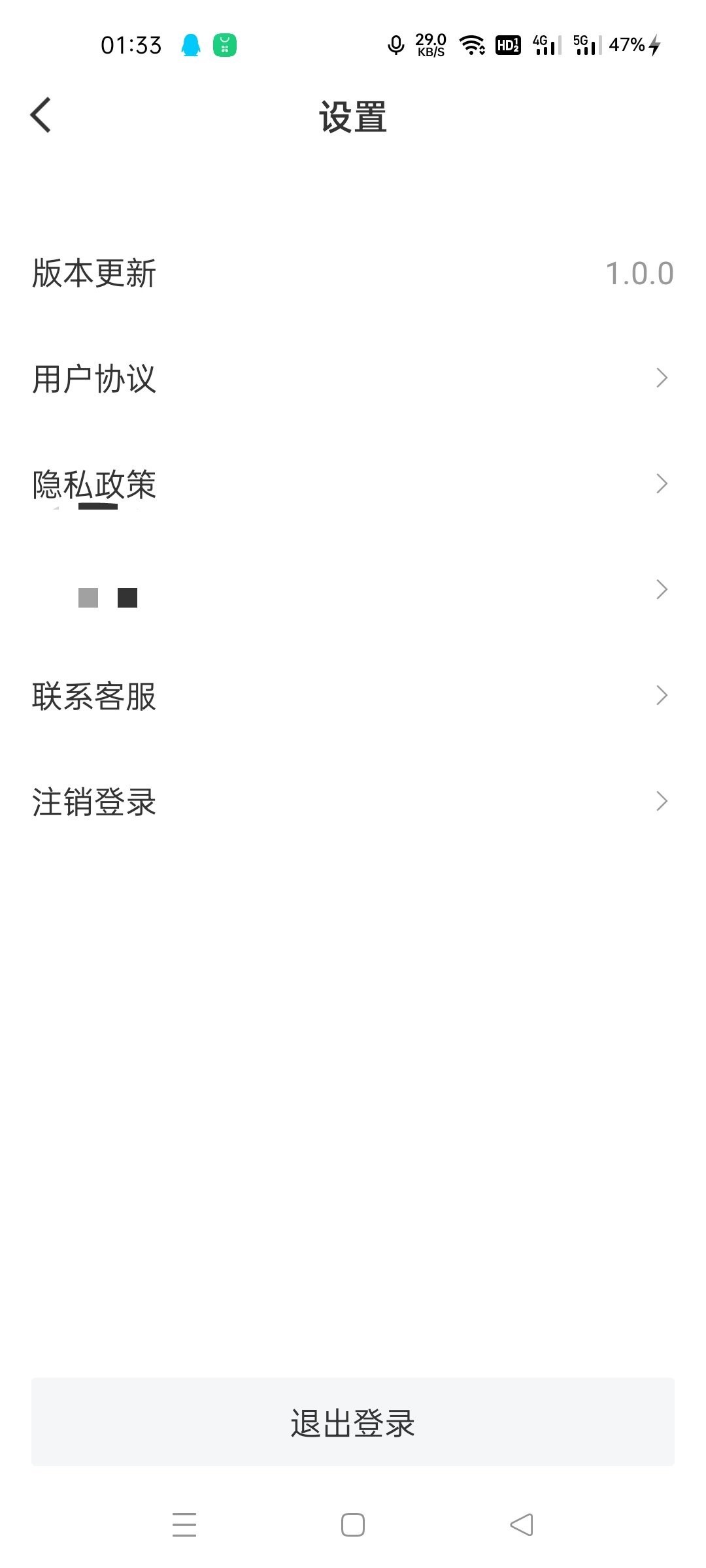This screenshot has width=706, height=1568.
Task: Open 联系客服 page
Action: (x=353, y=696)
